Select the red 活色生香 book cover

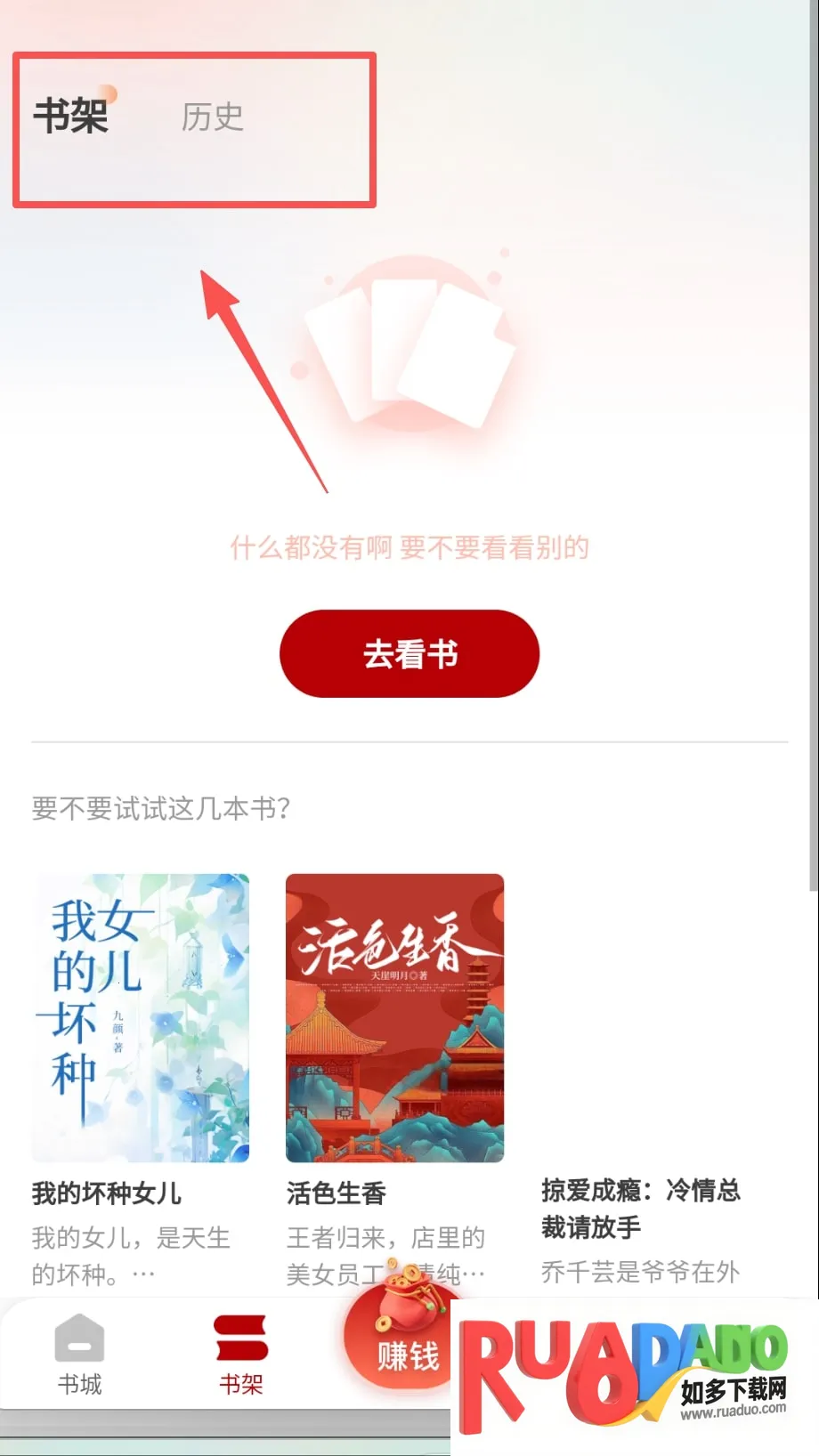(394, 1019)
